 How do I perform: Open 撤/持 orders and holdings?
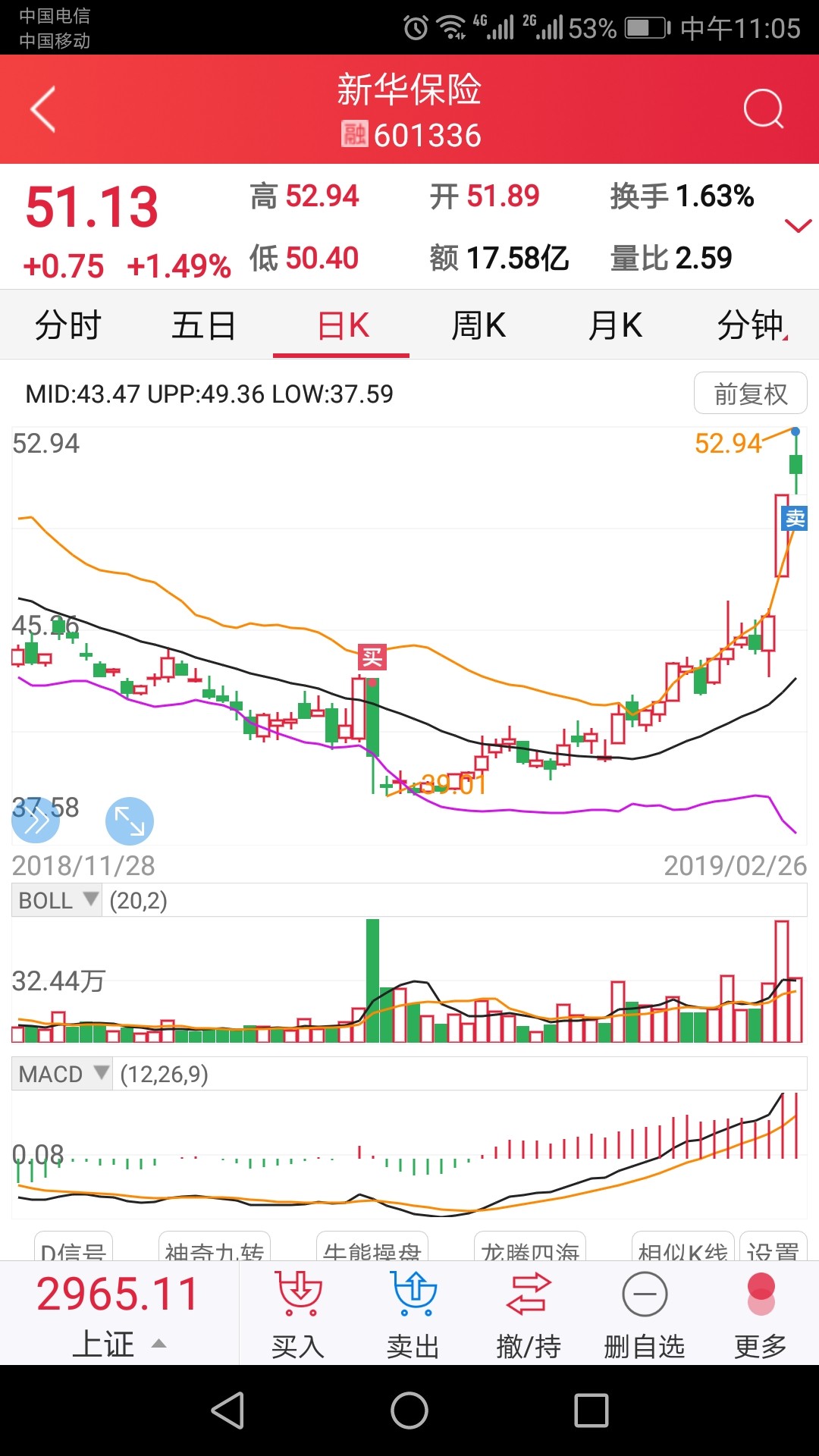(529, 1316)
